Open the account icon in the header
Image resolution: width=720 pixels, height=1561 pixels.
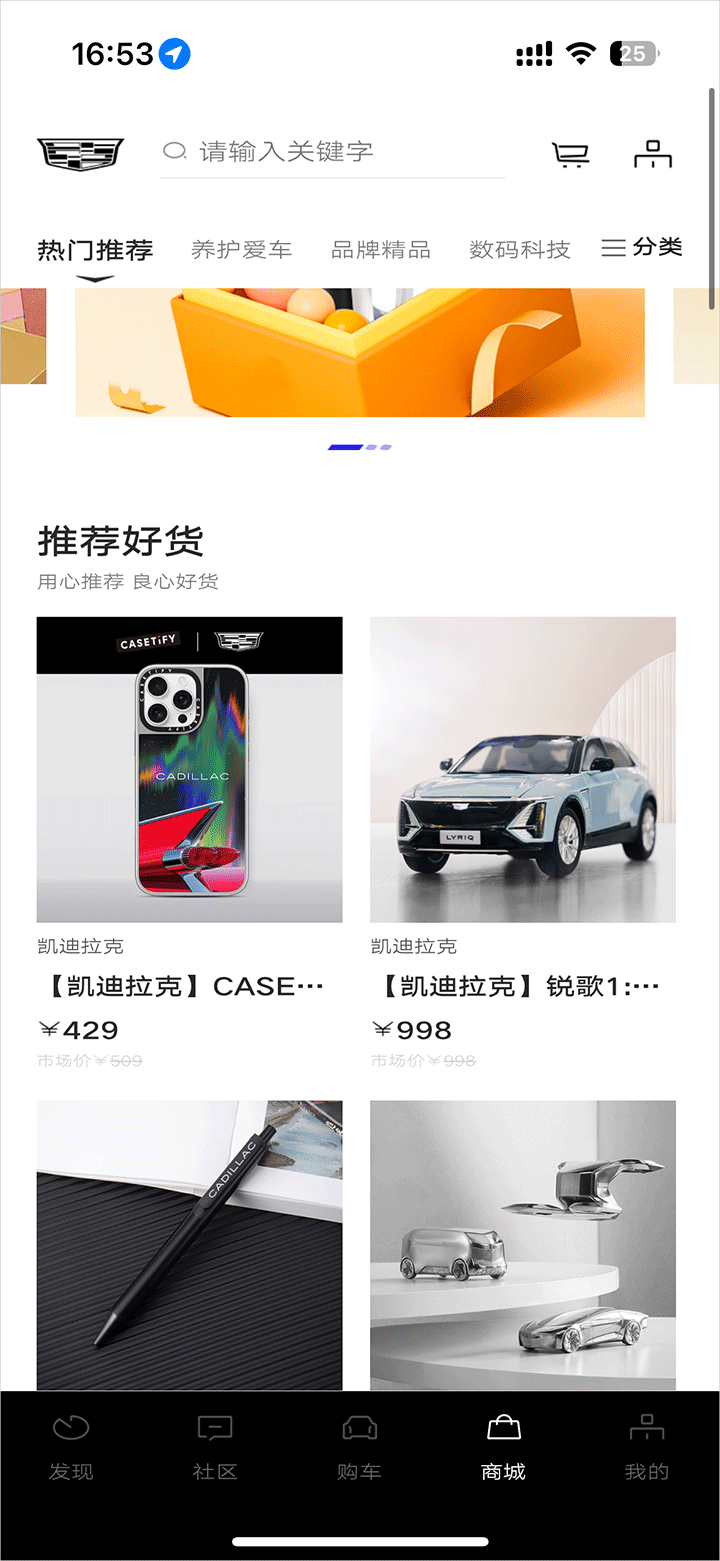[x=653, y=154]
